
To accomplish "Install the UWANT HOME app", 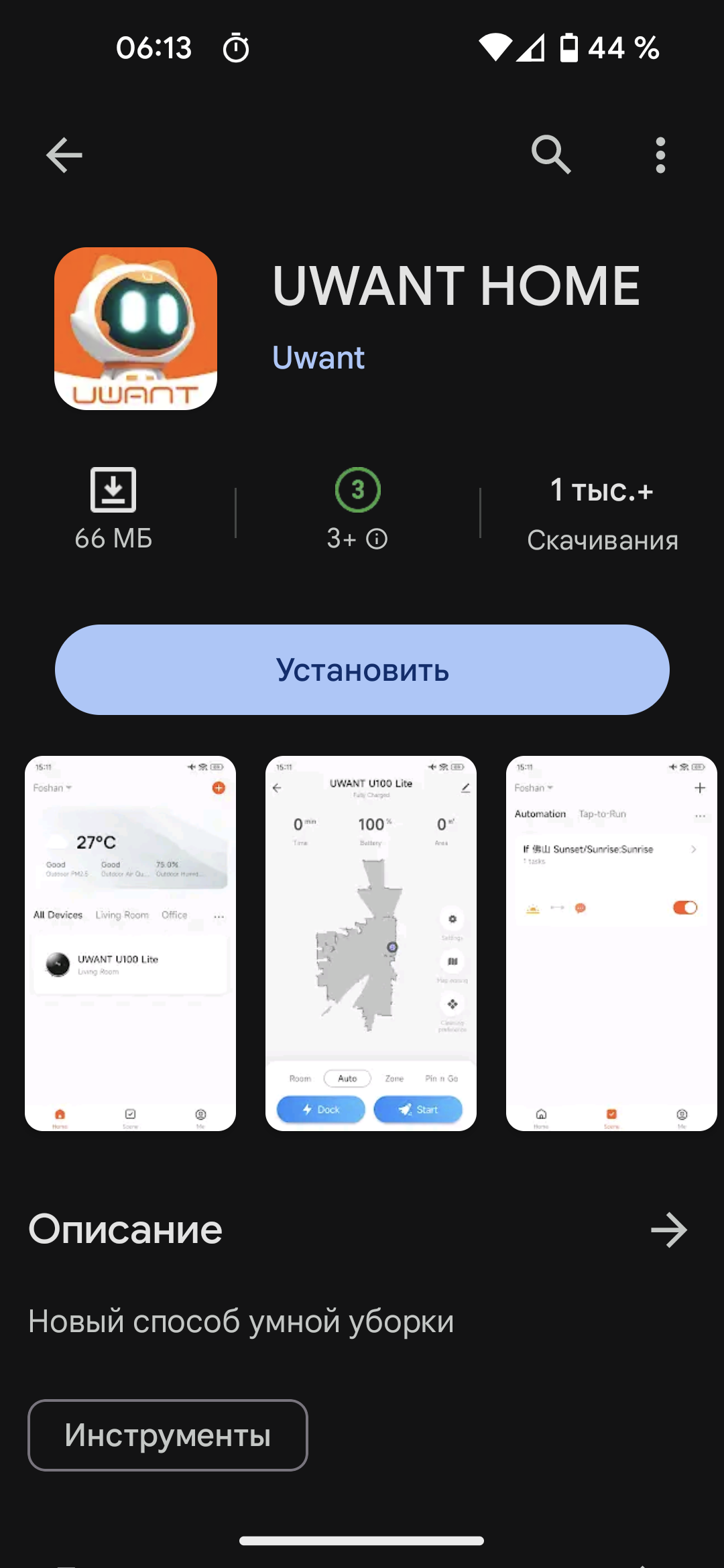I will click(x=362, y=670).
